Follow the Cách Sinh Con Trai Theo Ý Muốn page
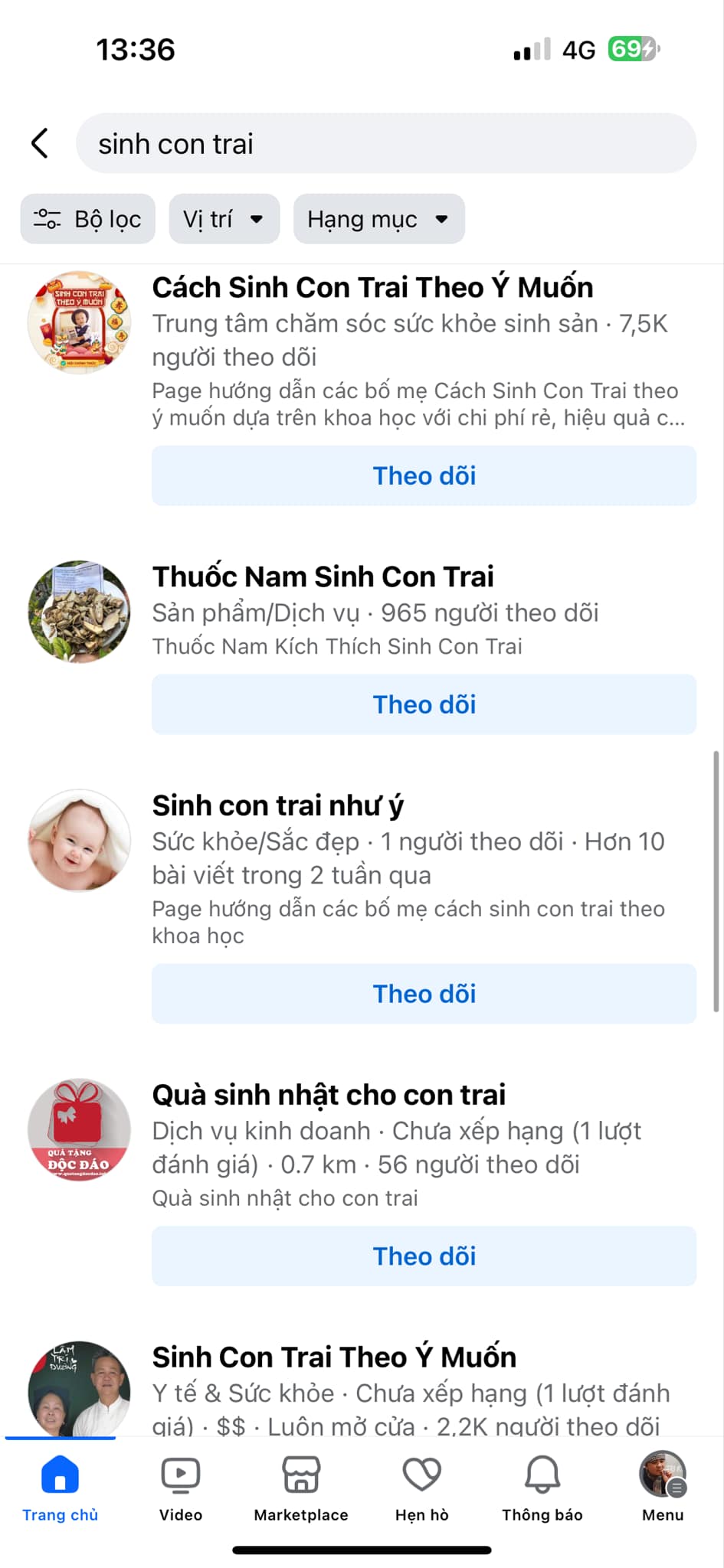Image resolution: width=724 pixels, height=1568 pixels. pos(424,476)
